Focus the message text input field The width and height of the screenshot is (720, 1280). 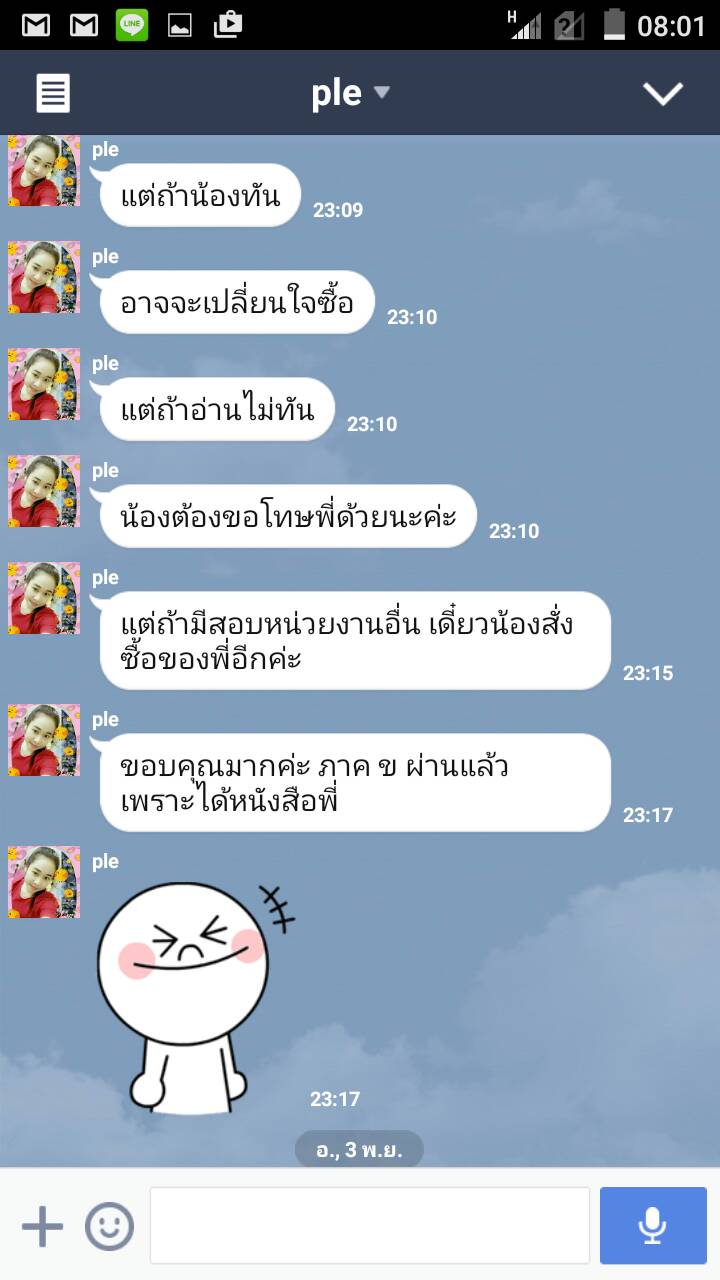click(369, 1226)
